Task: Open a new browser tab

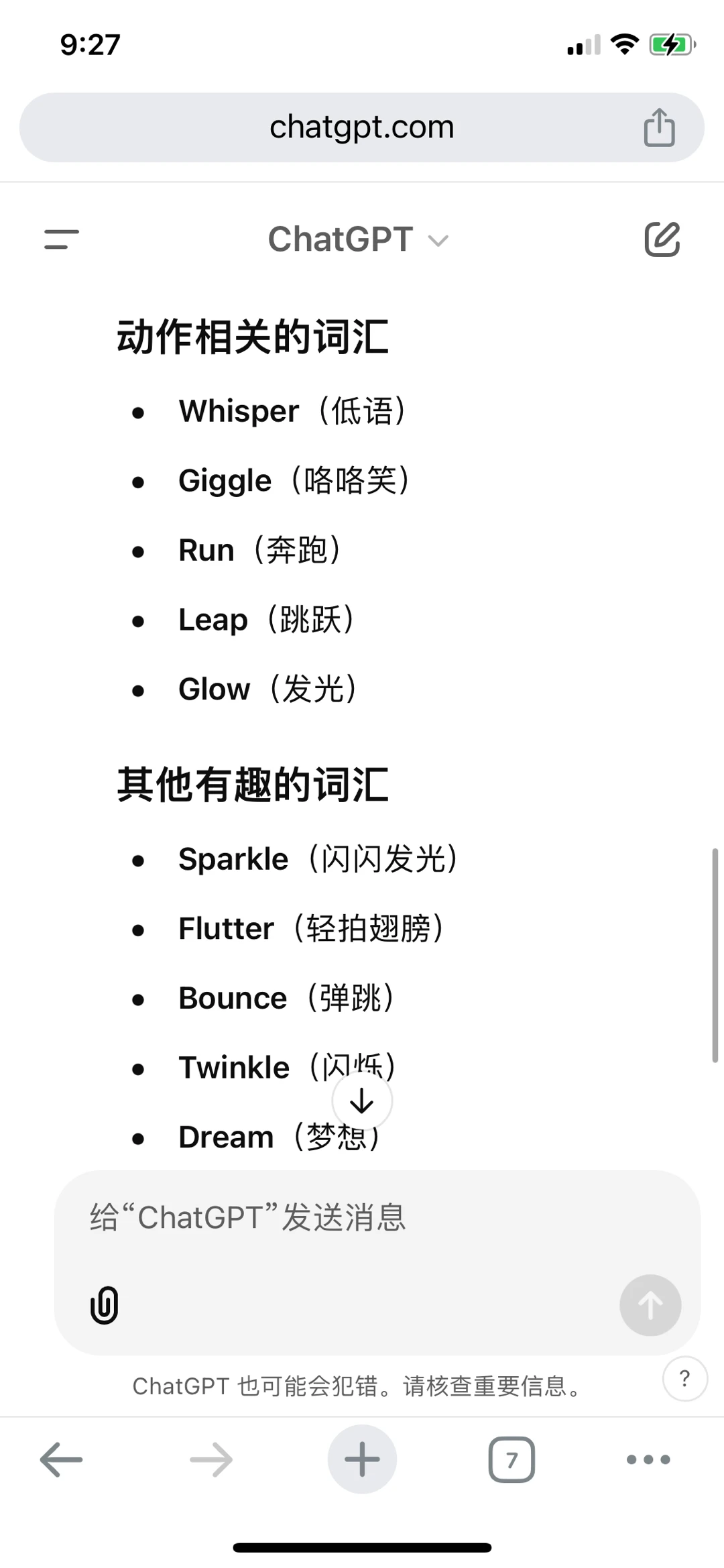Action: pyautogui.click(x=362, y=1459)
